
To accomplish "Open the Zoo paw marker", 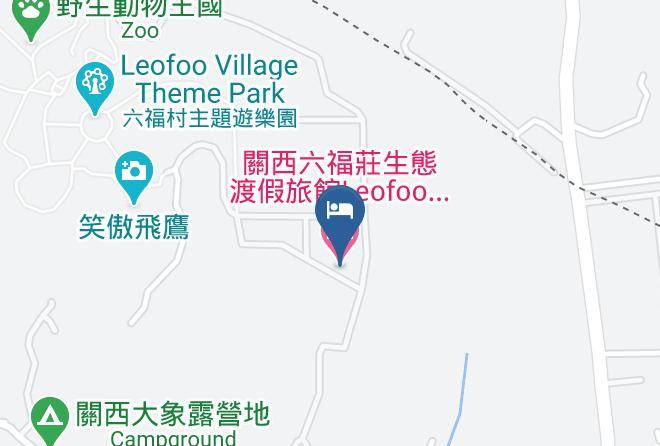I will click(x=31, y=17).
